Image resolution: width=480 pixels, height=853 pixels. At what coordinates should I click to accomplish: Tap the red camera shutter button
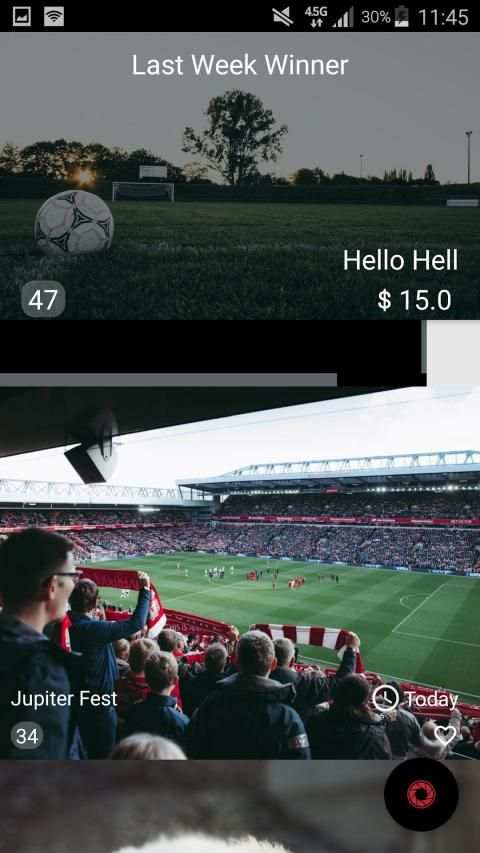(421, 794)
